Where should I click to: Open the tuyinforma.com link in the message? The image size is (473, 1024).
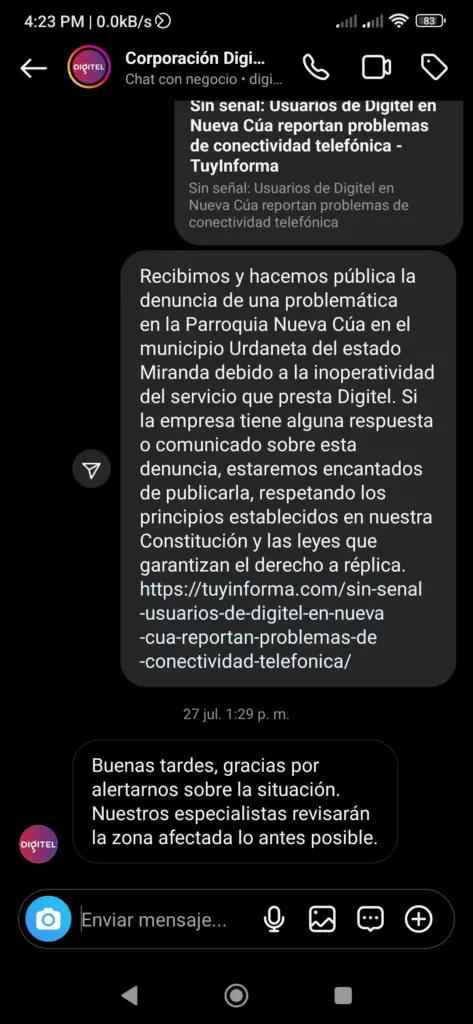click(281, 625)
